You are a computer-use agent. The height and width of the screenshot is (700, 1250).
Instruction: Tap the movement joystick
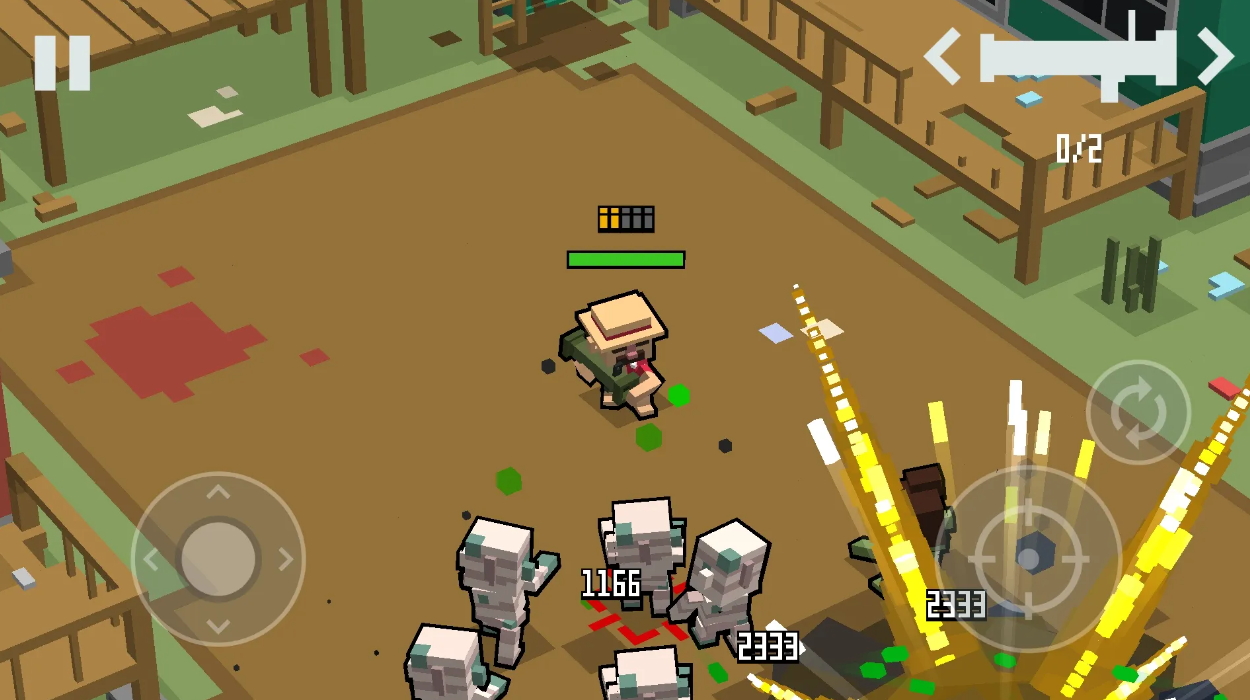click(218, 558)
